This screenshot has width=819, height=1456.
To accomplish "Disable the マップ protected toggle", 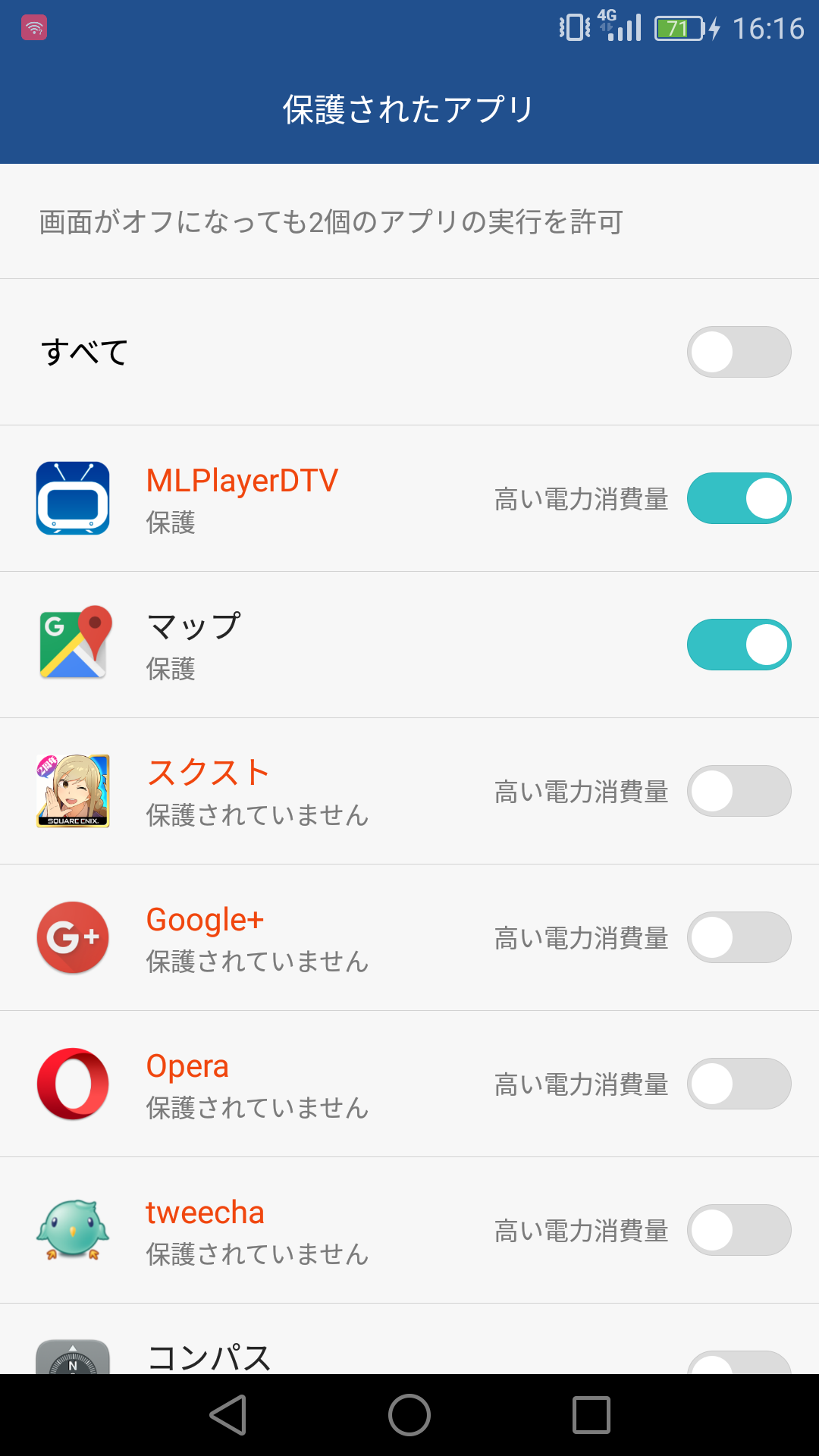I will pos(739,645).
